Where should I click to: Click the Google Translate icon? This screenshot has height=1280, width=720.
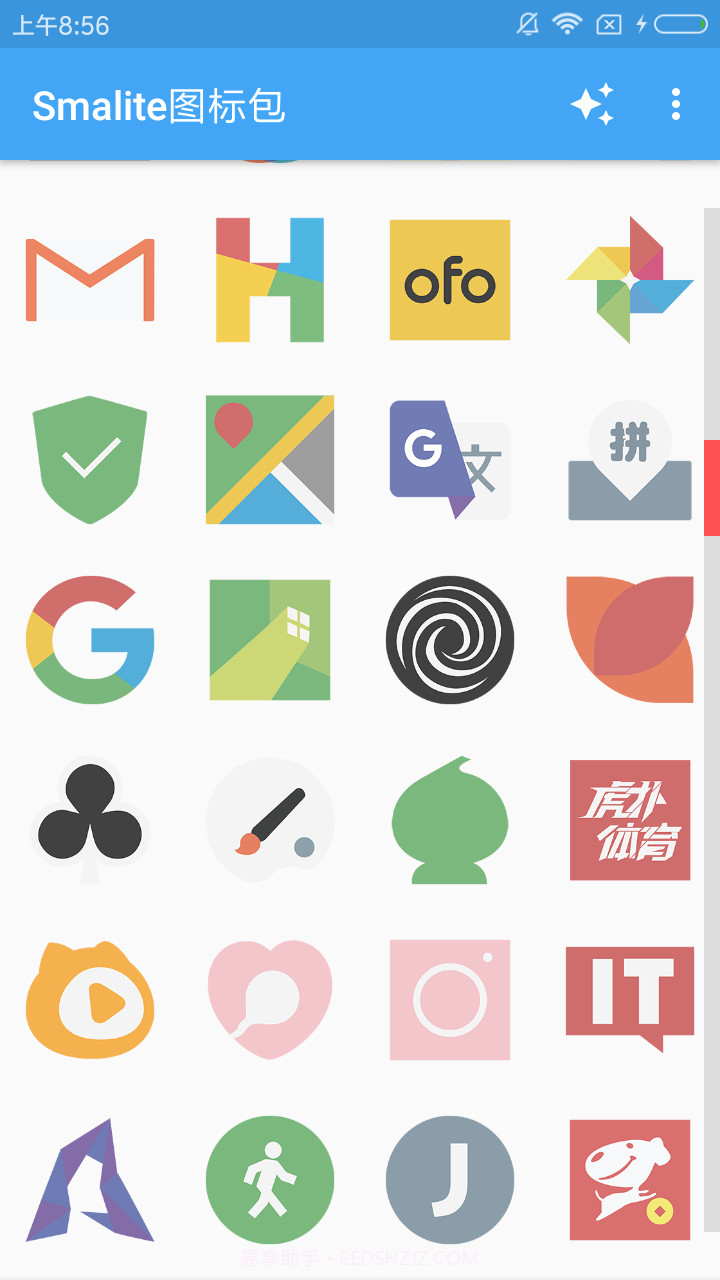click(x=450, y=460)
